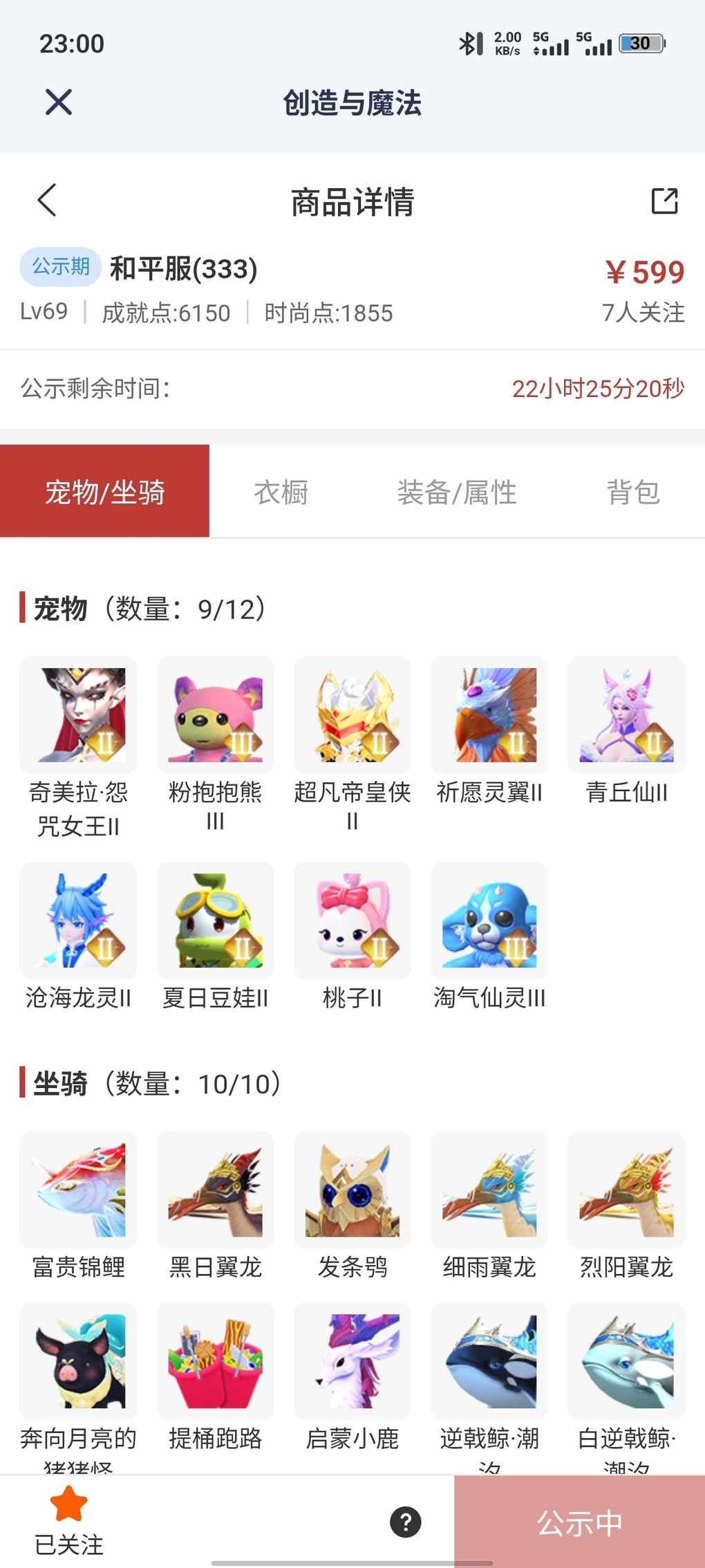This screenshot has width=705, height=1568.
Task: Close the 创造与魔法 page
Action: pyautogui.click(x=59, y=102)
